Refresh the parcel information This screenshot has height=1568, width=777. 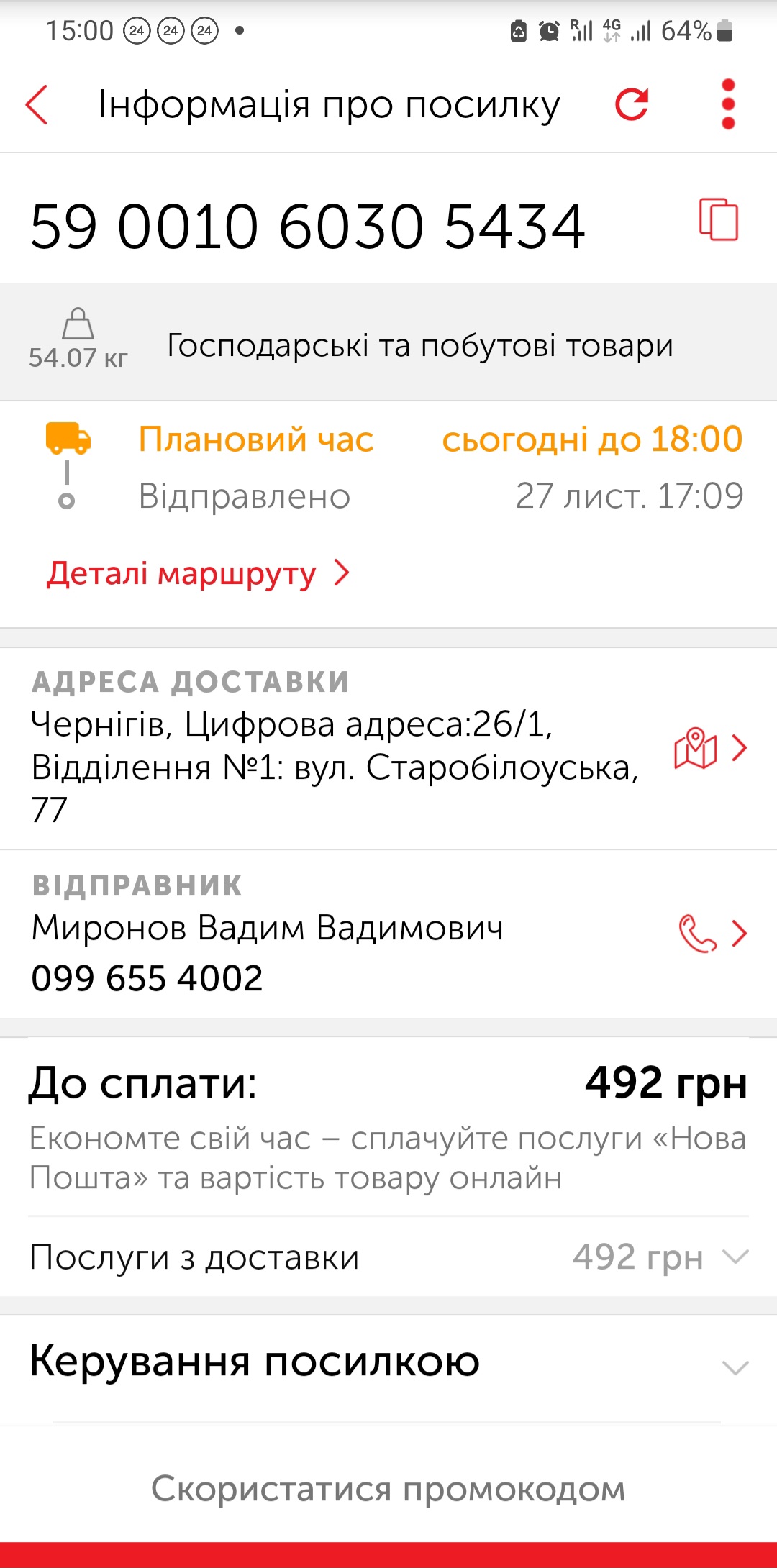coord(632,105)
